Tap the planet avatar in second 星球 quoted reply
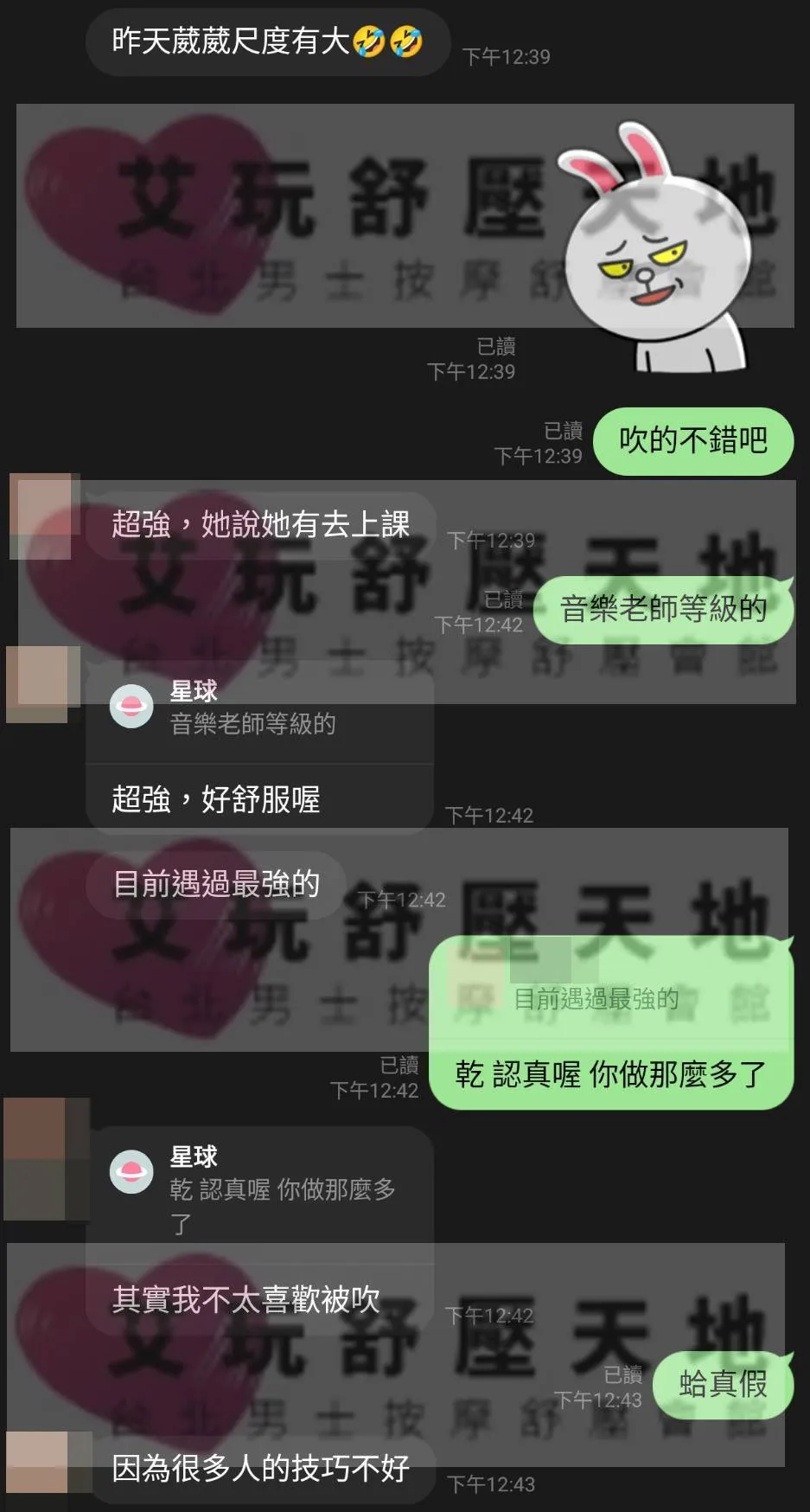 point(131,1170)
